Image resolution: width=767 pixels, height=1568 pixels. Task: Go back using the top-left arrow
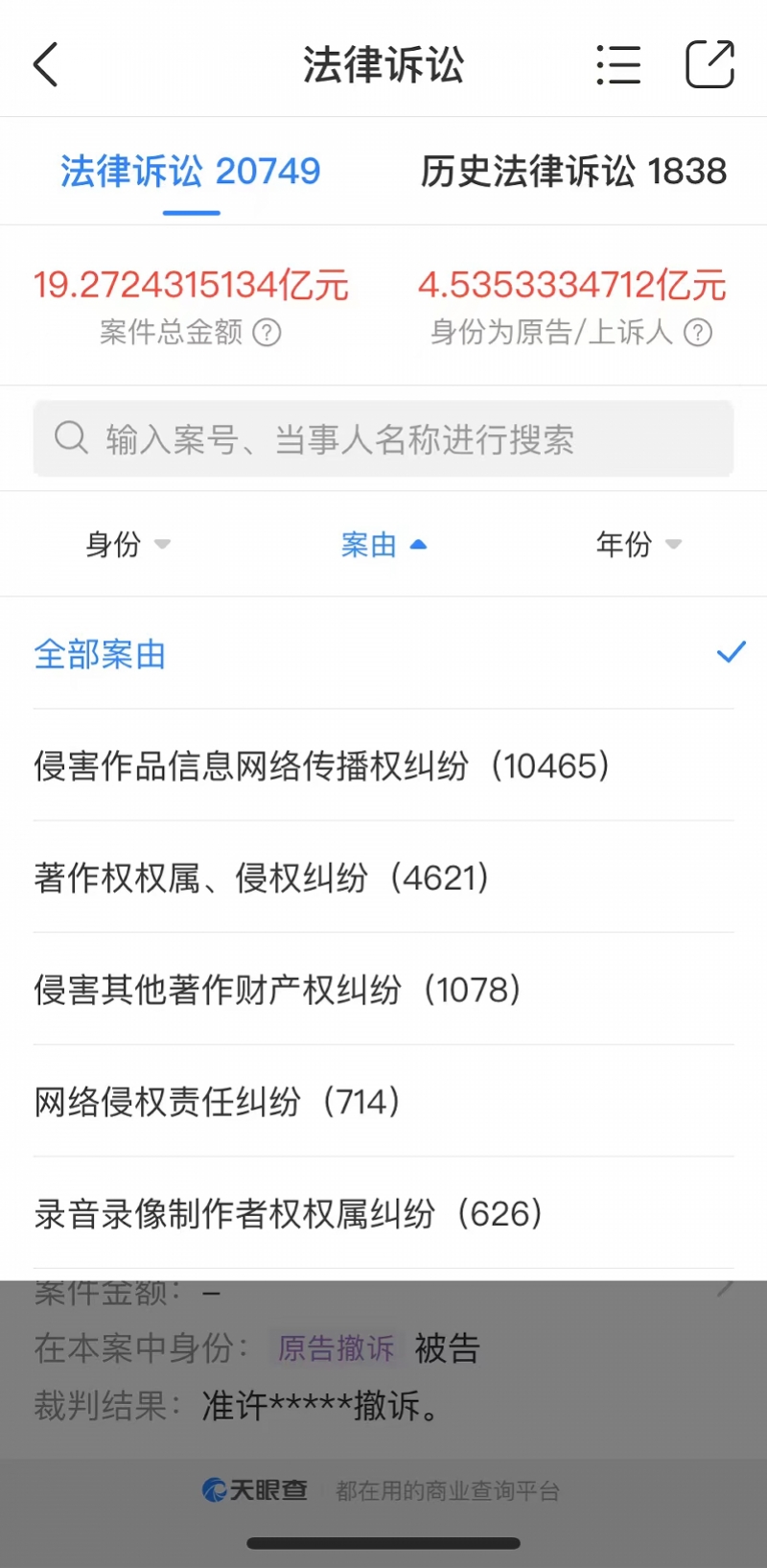tap(46, 65)
